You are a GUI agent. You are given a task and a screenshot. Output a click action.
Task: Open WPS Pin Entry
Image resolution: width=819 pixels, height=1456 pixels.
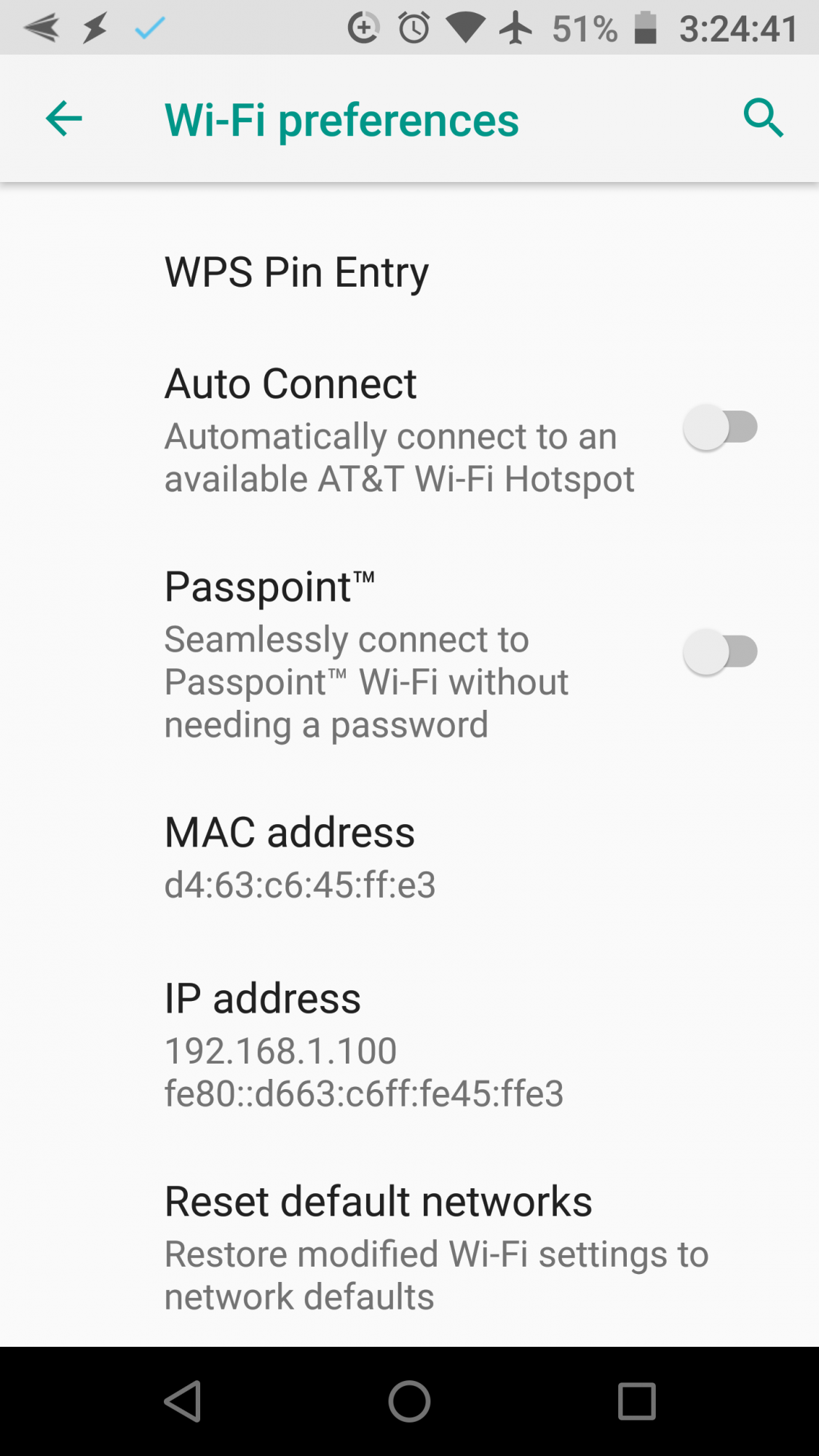click(296, 272)
